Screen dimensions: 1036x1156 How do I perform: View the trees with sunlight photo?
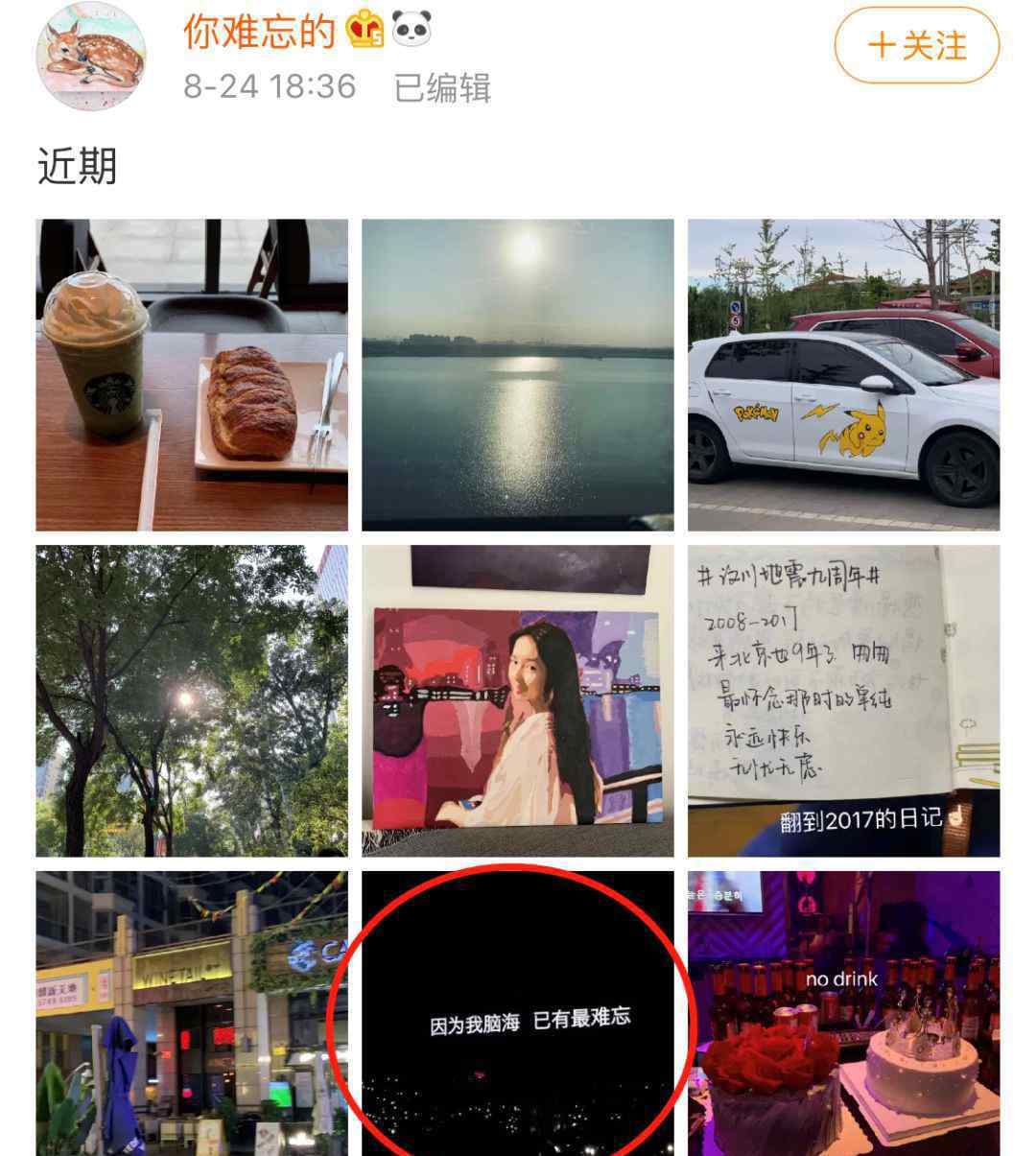192,700
